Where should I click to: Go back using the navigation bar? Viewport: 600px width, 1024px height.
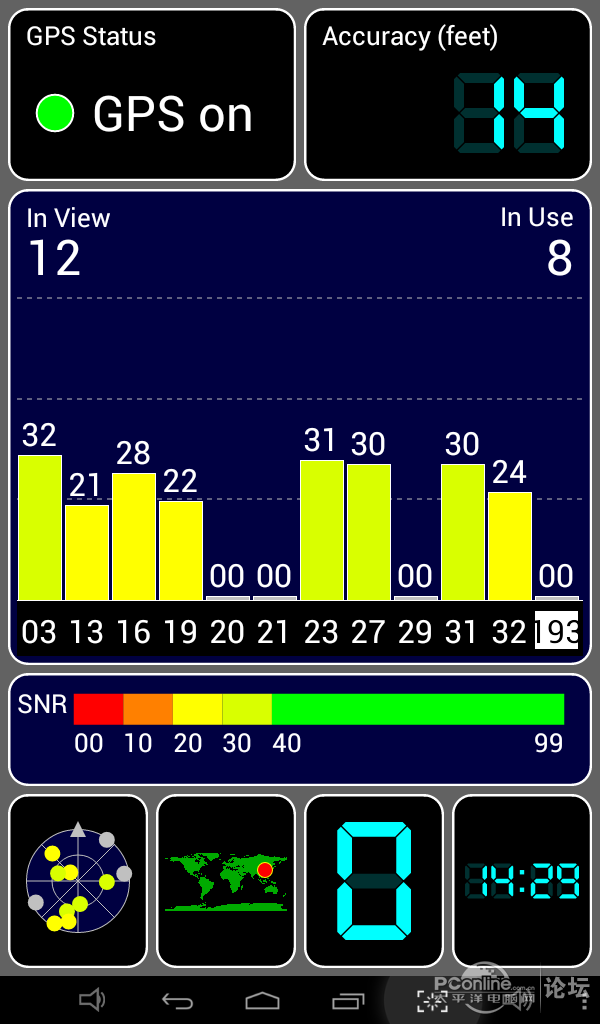pos(178,1000)
